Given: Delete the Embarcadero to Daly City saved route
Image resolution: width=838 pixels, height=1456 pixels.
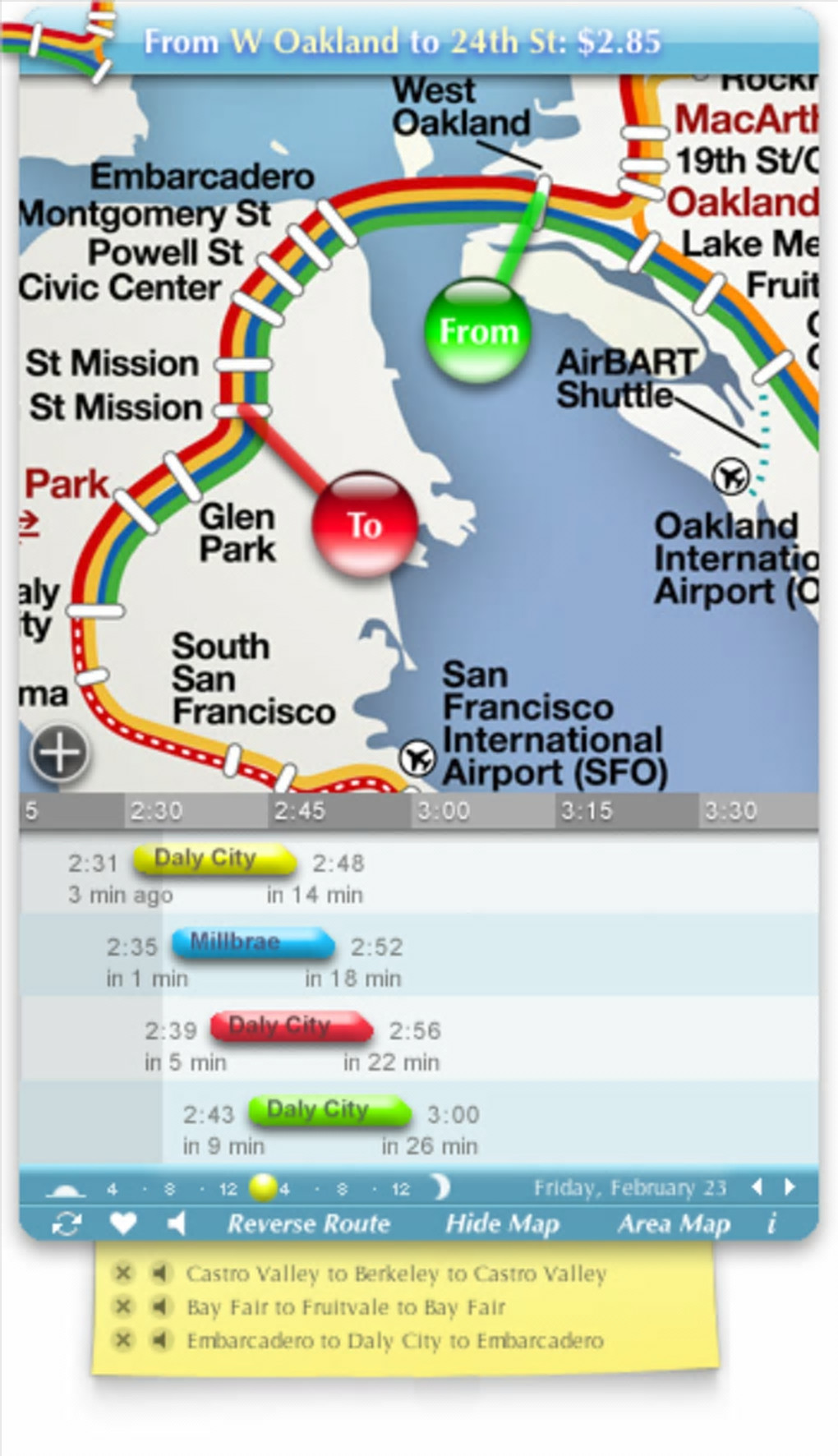Looking at the screenshot, I should pos(122,1341).
